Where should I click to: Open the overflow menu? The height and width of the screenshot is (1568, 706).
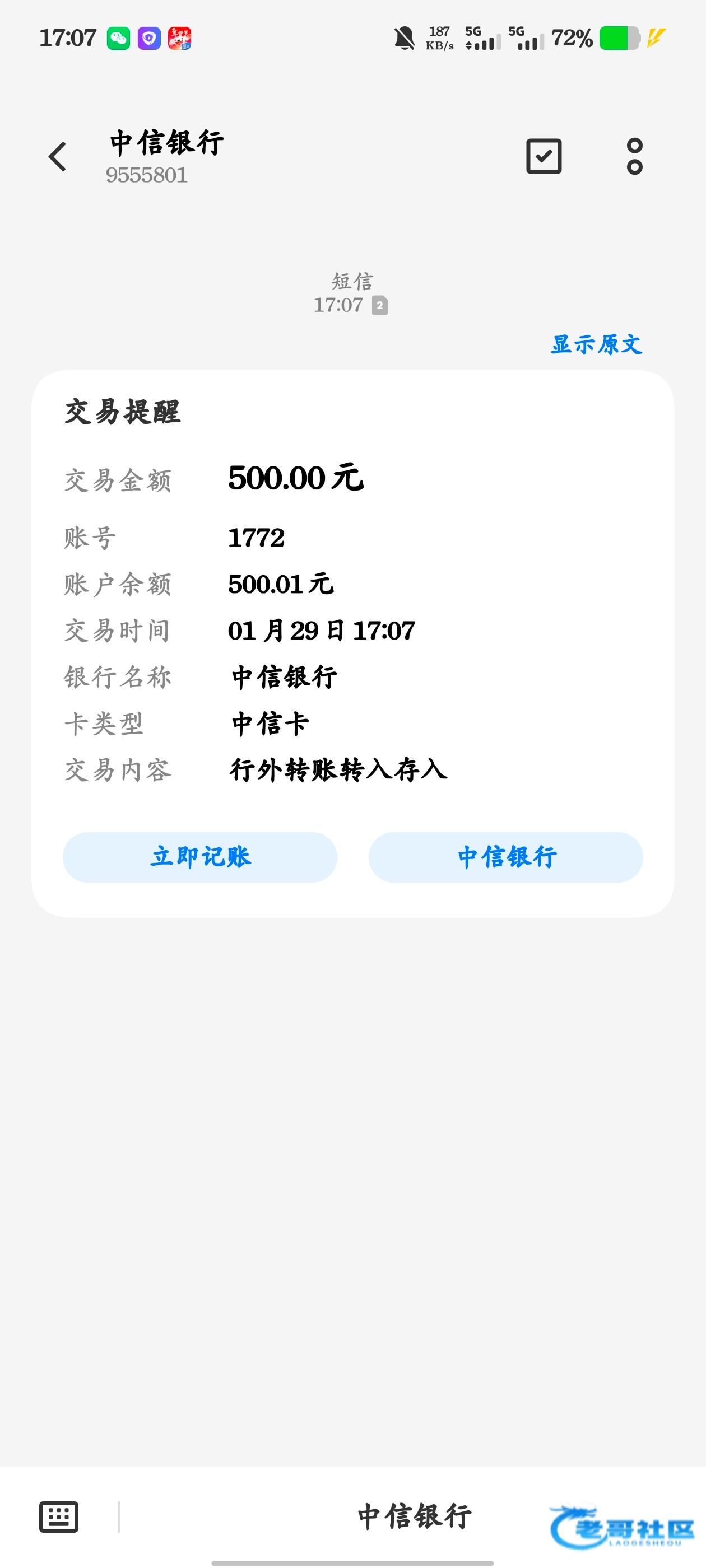634,156
